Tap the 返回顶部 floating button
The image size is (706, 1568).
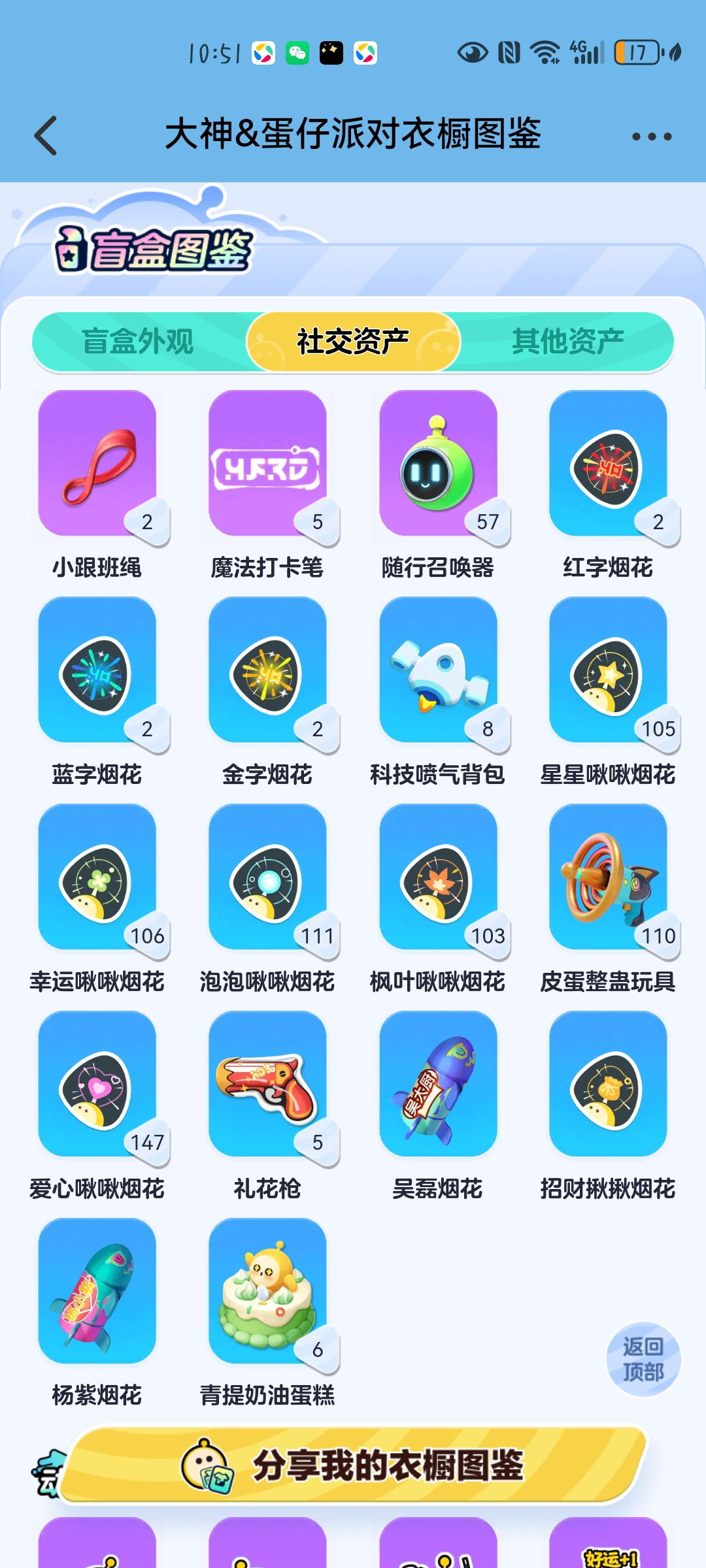(x=643, y=1359)
